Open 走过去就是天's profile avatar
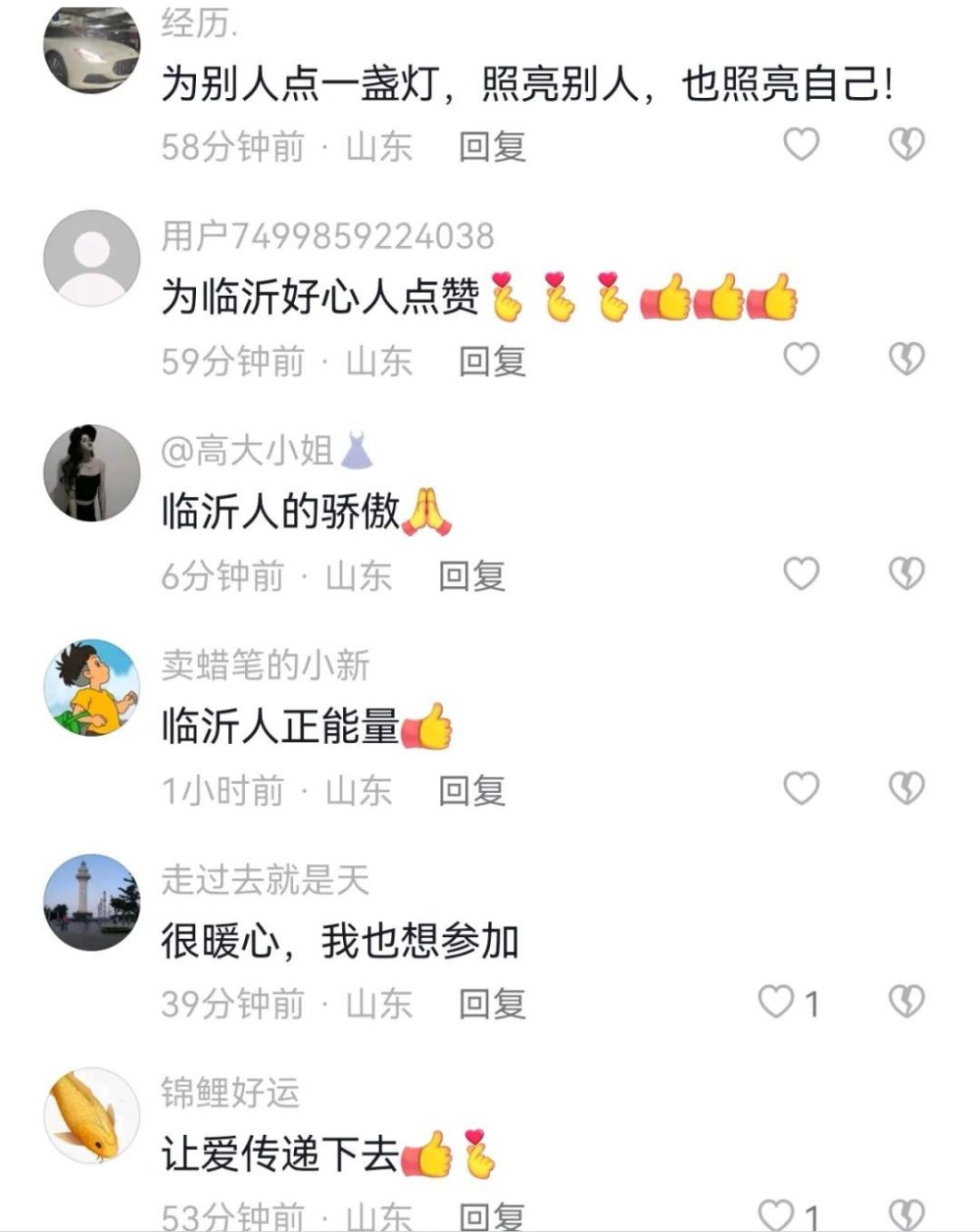 point(92,902)
